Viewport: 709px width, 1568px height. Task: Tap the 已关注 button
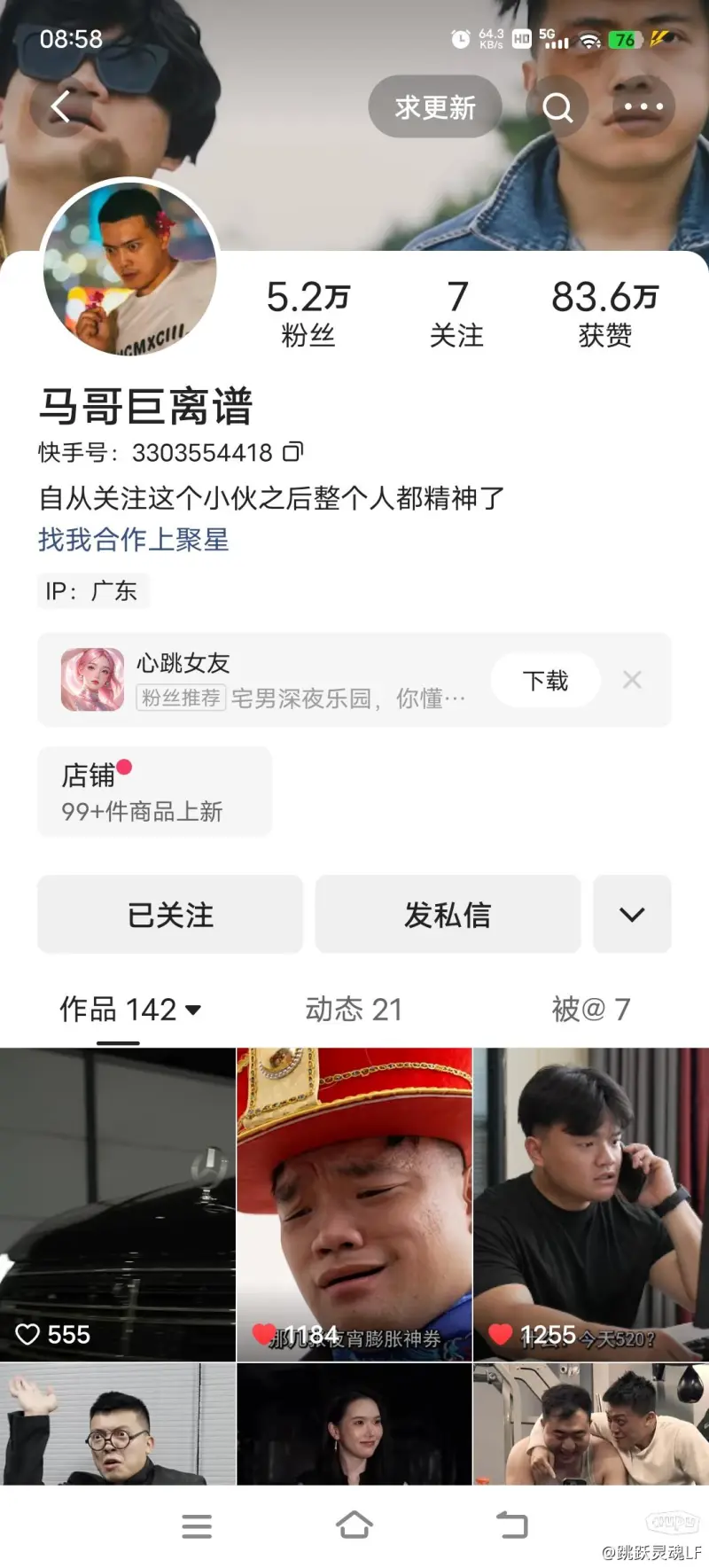coord(170,915)
